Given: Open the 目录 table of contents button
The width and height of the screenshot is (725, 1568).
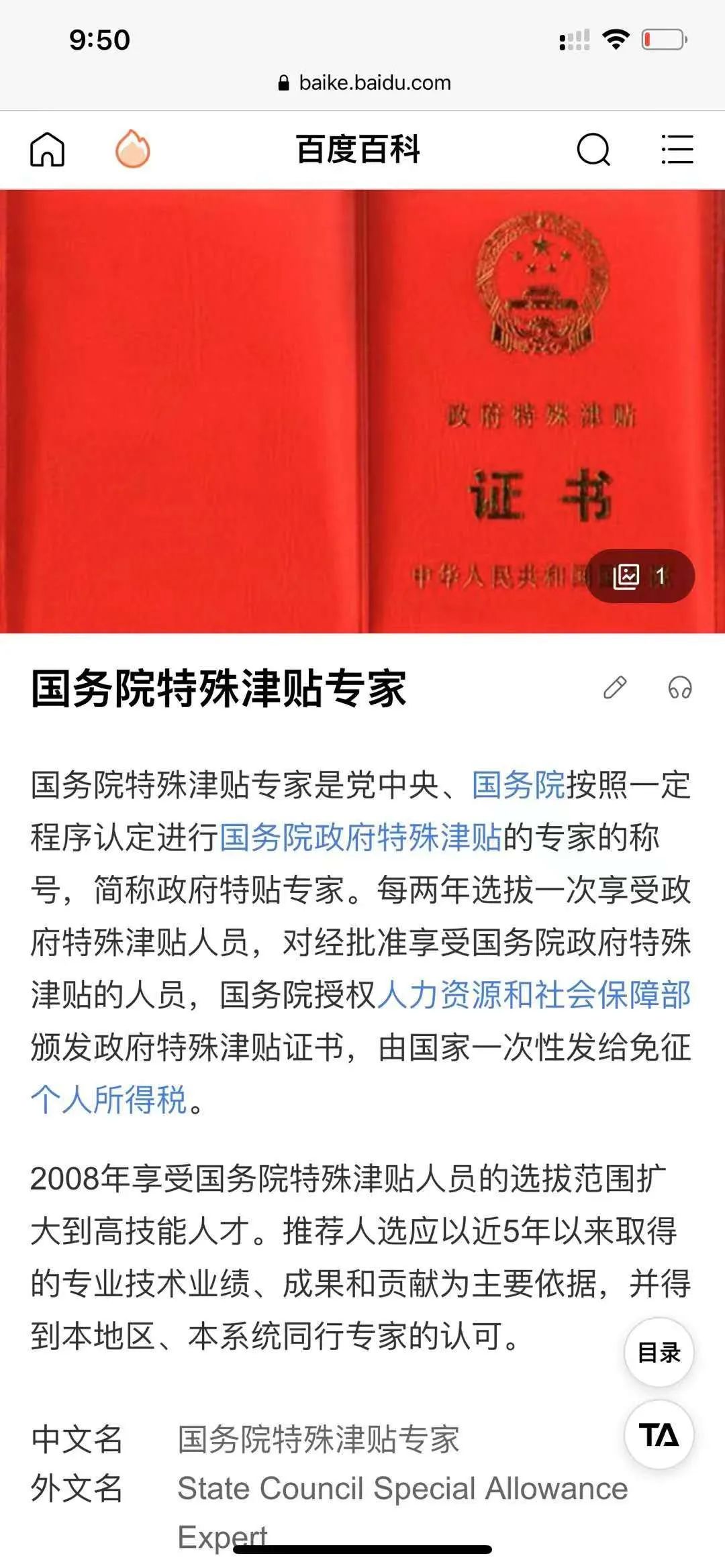Looking at the screenshot, I should pyautogui.click(x=659, y=1352).
